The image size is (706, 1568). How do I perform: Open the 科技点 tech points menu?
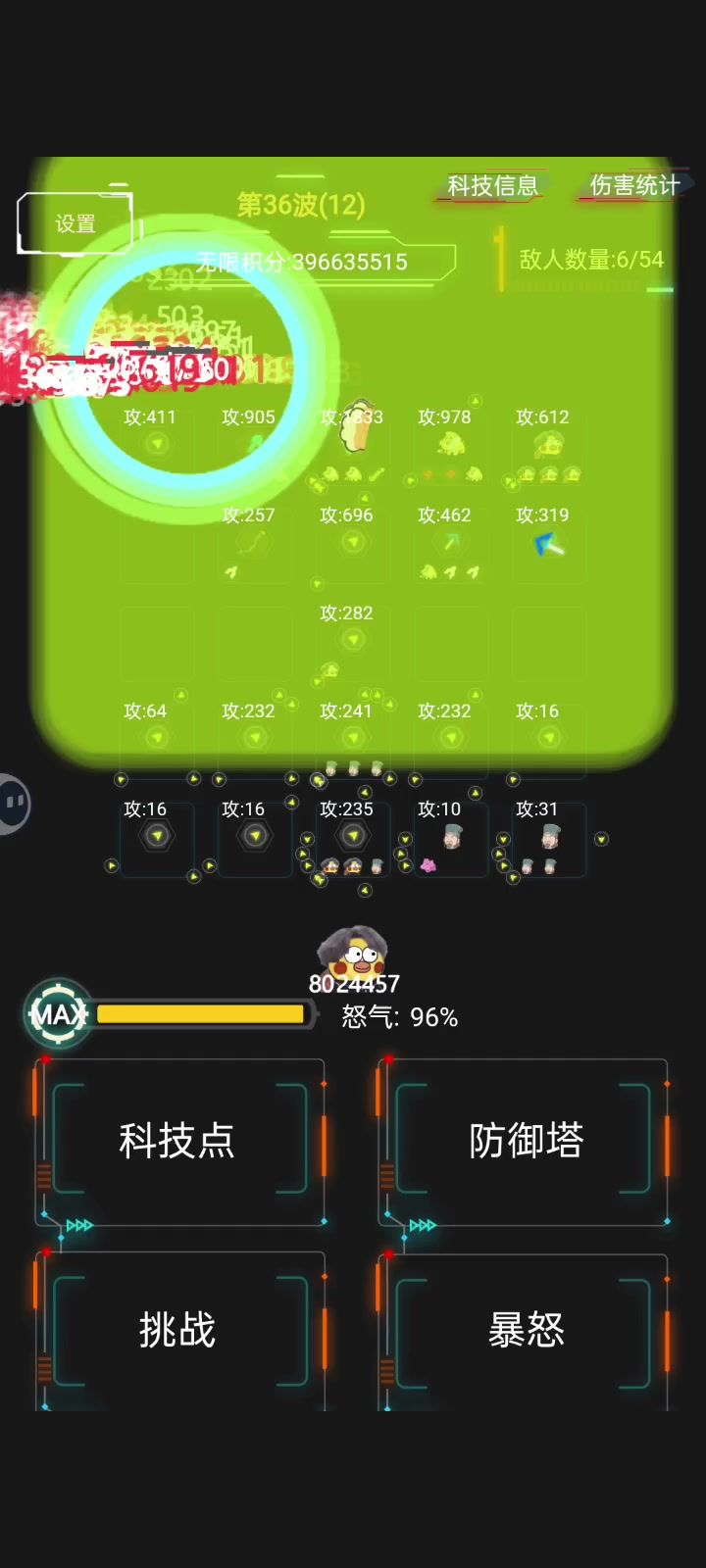pos(177,1141)
